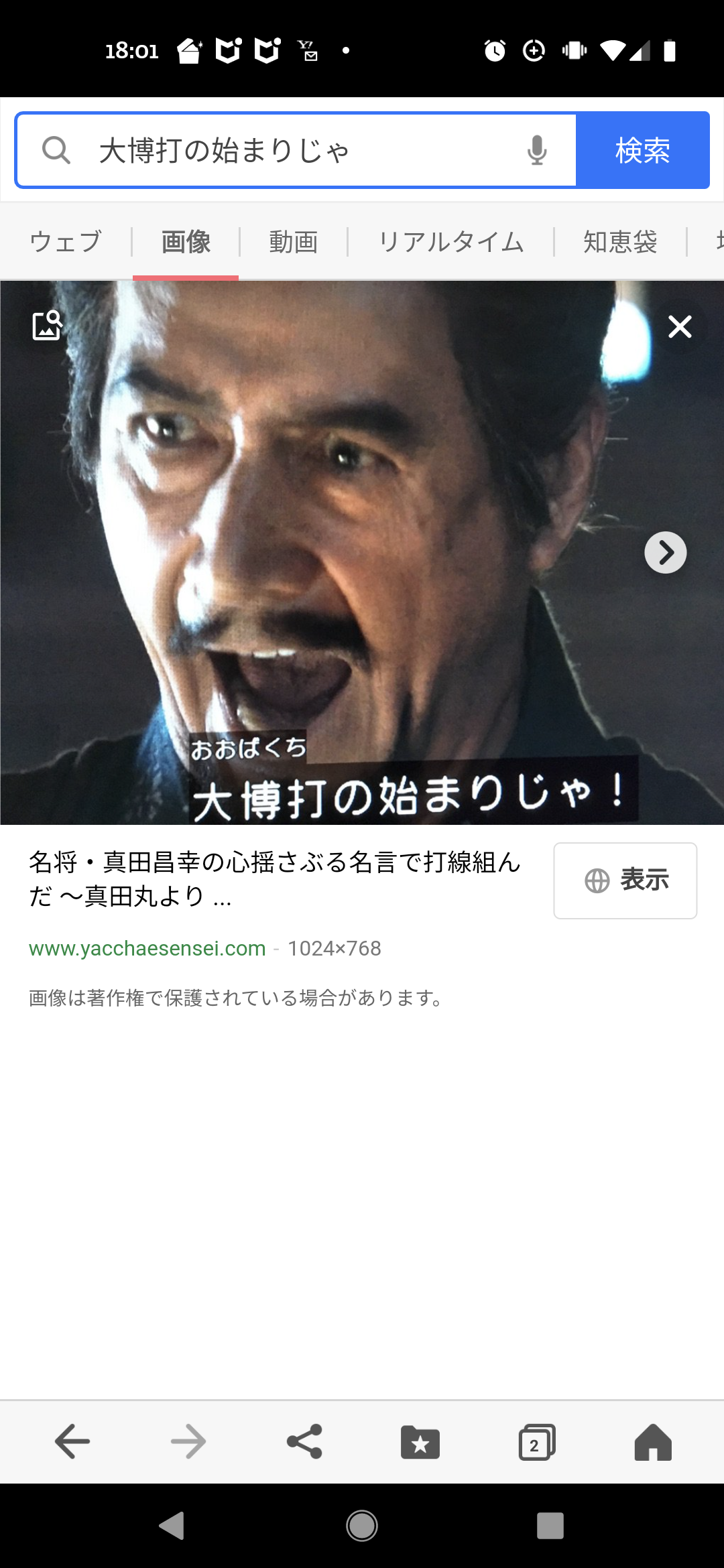View the two open tabs
This screenshot has width=724, height=1568.
(537, 1442)
